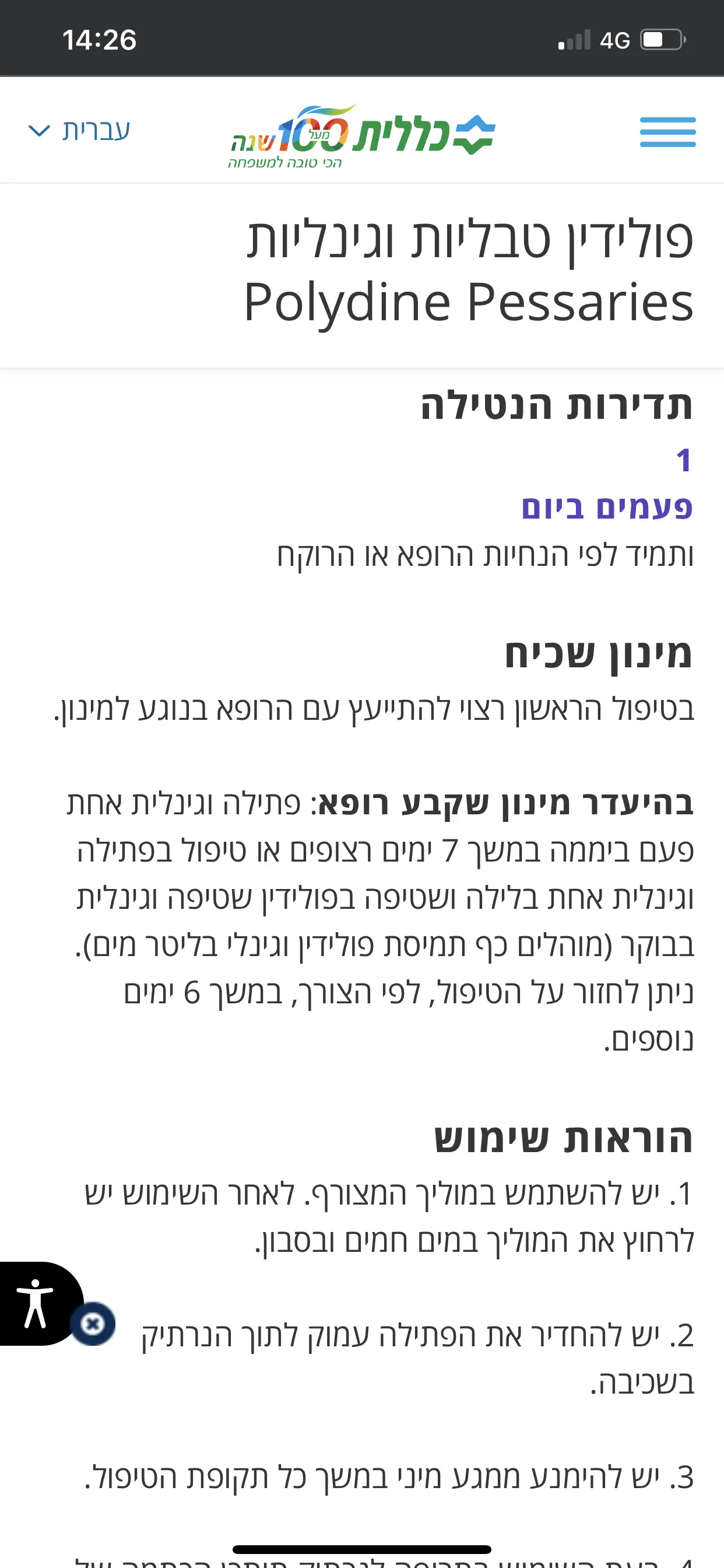Expand the עברית language dropdown
This screenshot has width=724, height=1568.
80,129
